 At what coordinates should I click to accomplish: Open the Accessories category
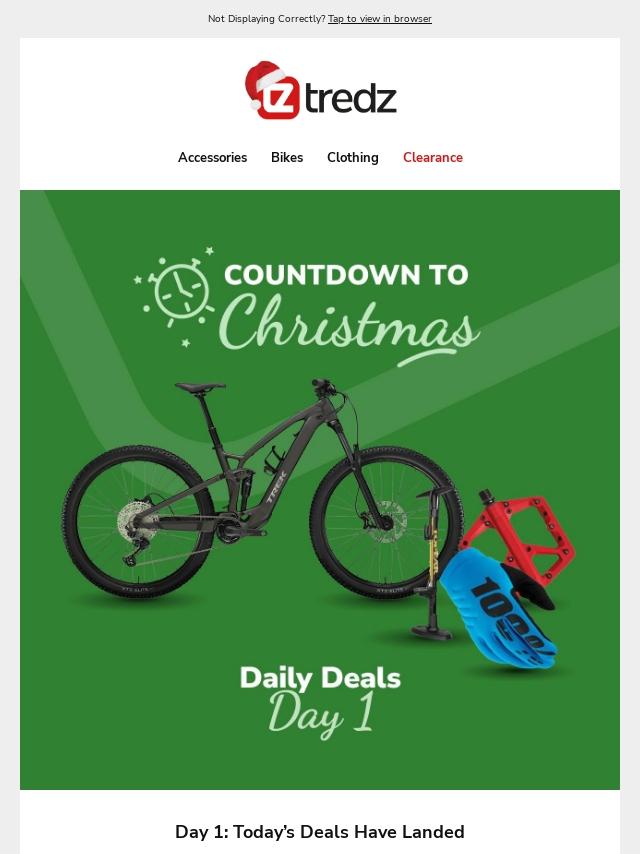click(x=212, y=158)
